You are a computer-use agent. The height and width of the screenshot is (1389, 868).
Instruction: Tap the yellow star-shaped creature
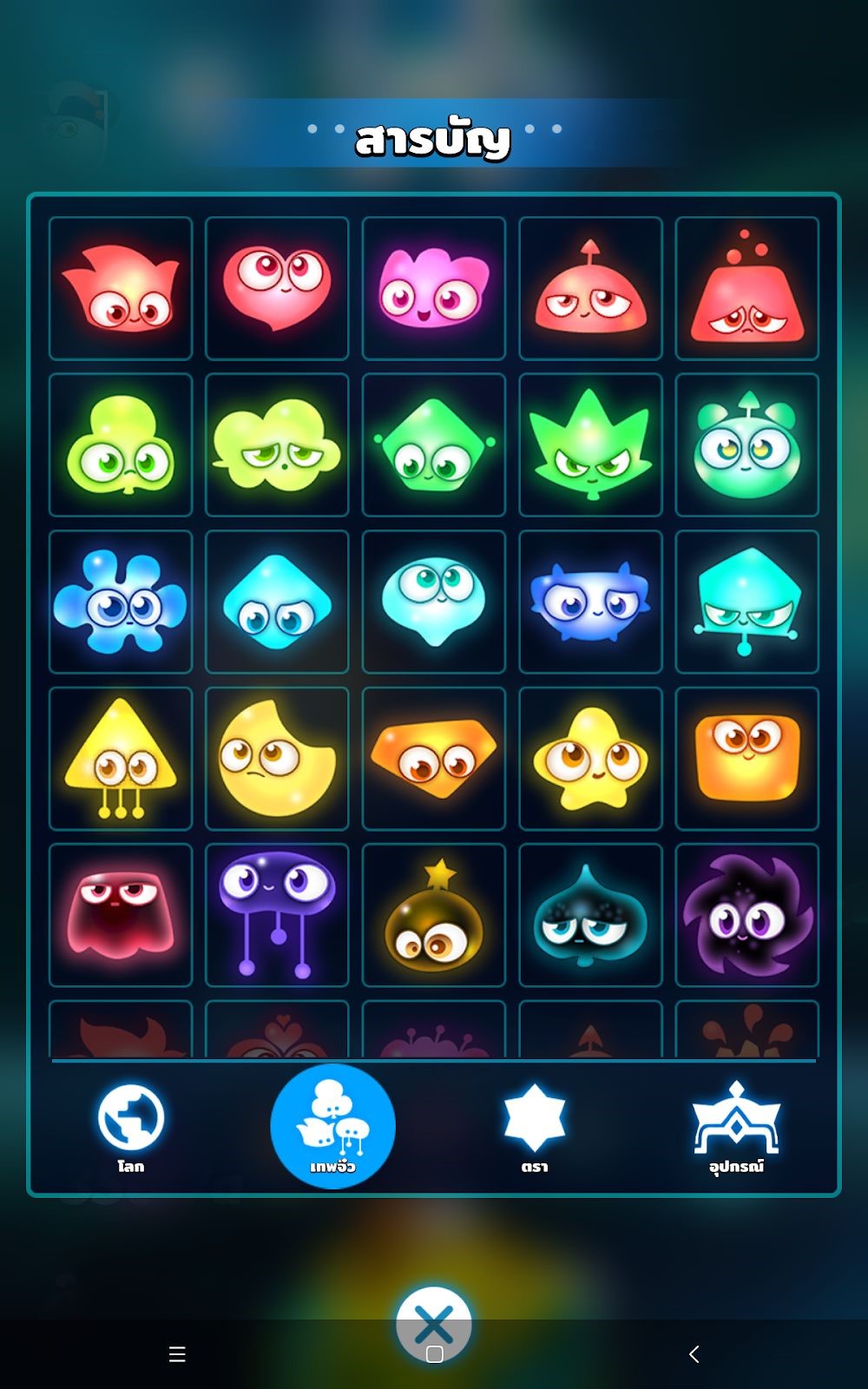pyautogui.click(x=590, y=759)
